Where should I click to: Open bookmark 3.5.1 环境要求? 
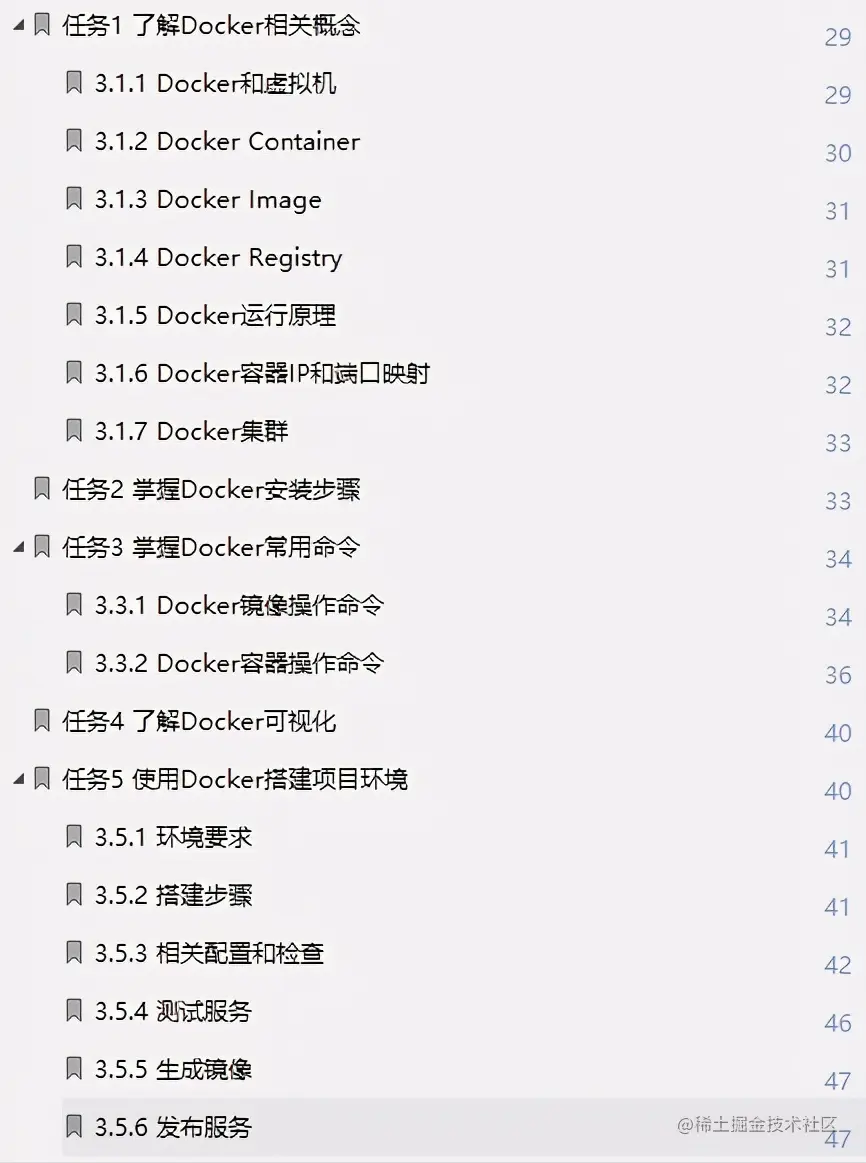(x=173, y=837)
